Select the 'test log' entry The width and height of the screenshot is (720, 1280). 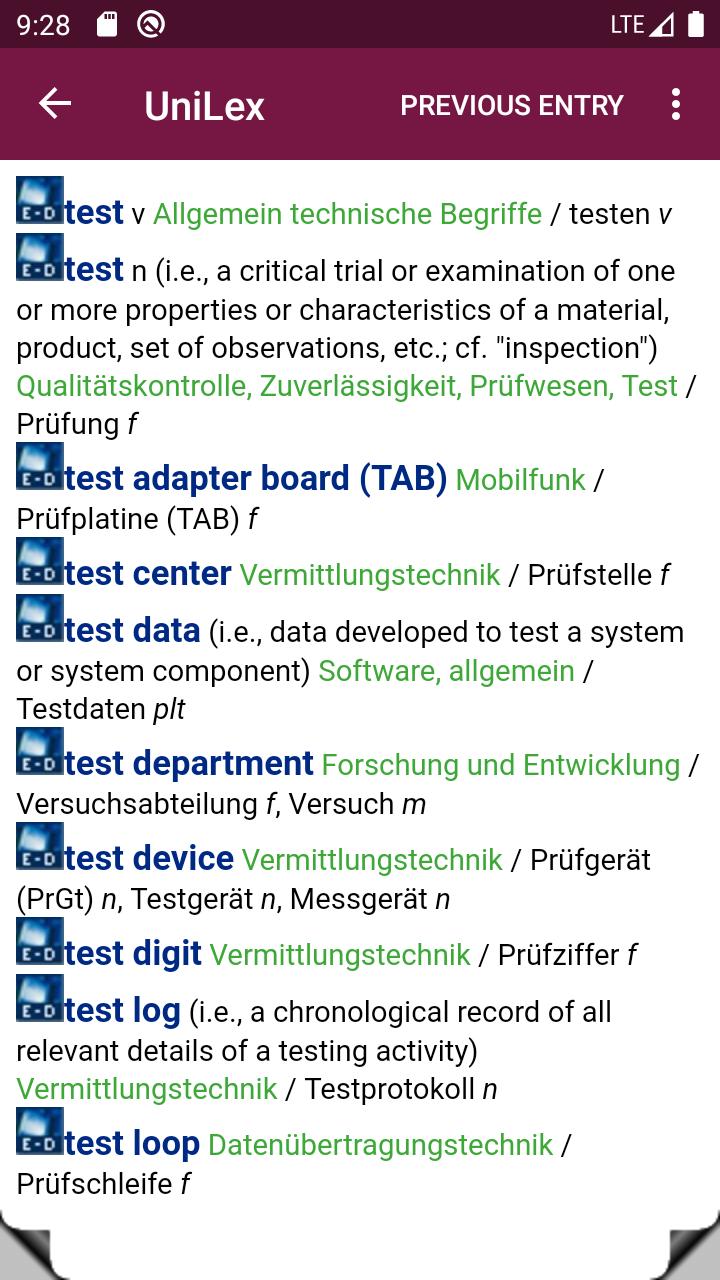pyautogui.click(x=122, y=1011)
